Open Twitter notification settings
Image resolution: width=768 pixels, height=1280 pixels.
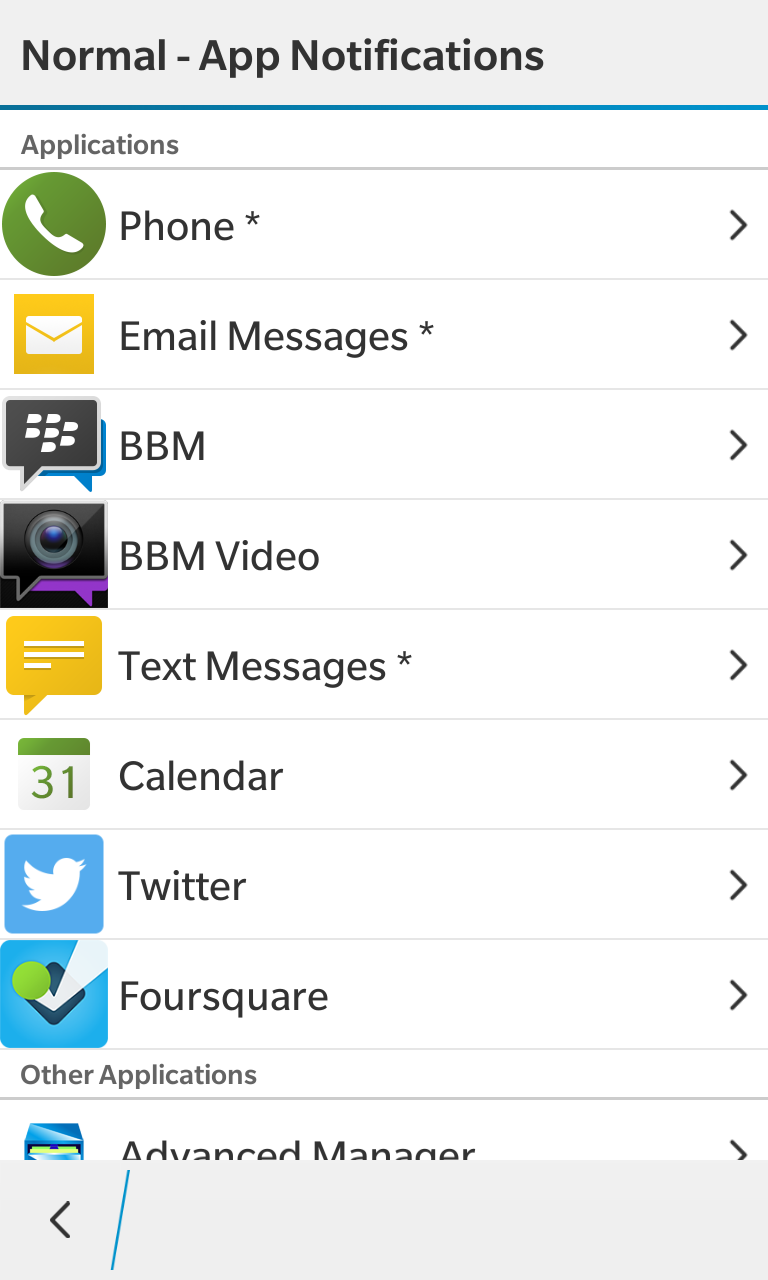tap(384, 885)
